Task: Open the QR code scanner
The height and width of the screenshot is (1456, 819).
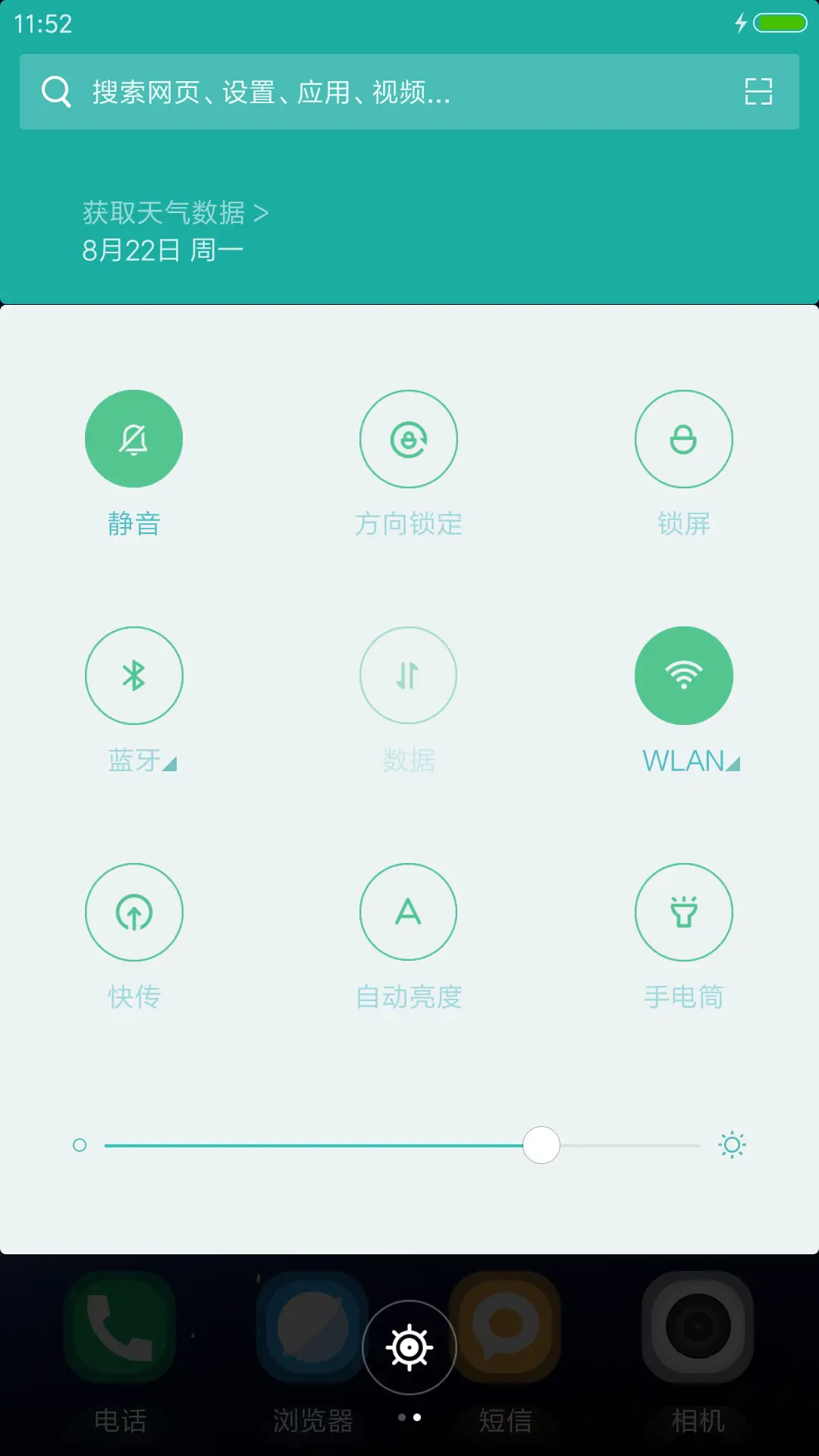Action: coord(758,92)
